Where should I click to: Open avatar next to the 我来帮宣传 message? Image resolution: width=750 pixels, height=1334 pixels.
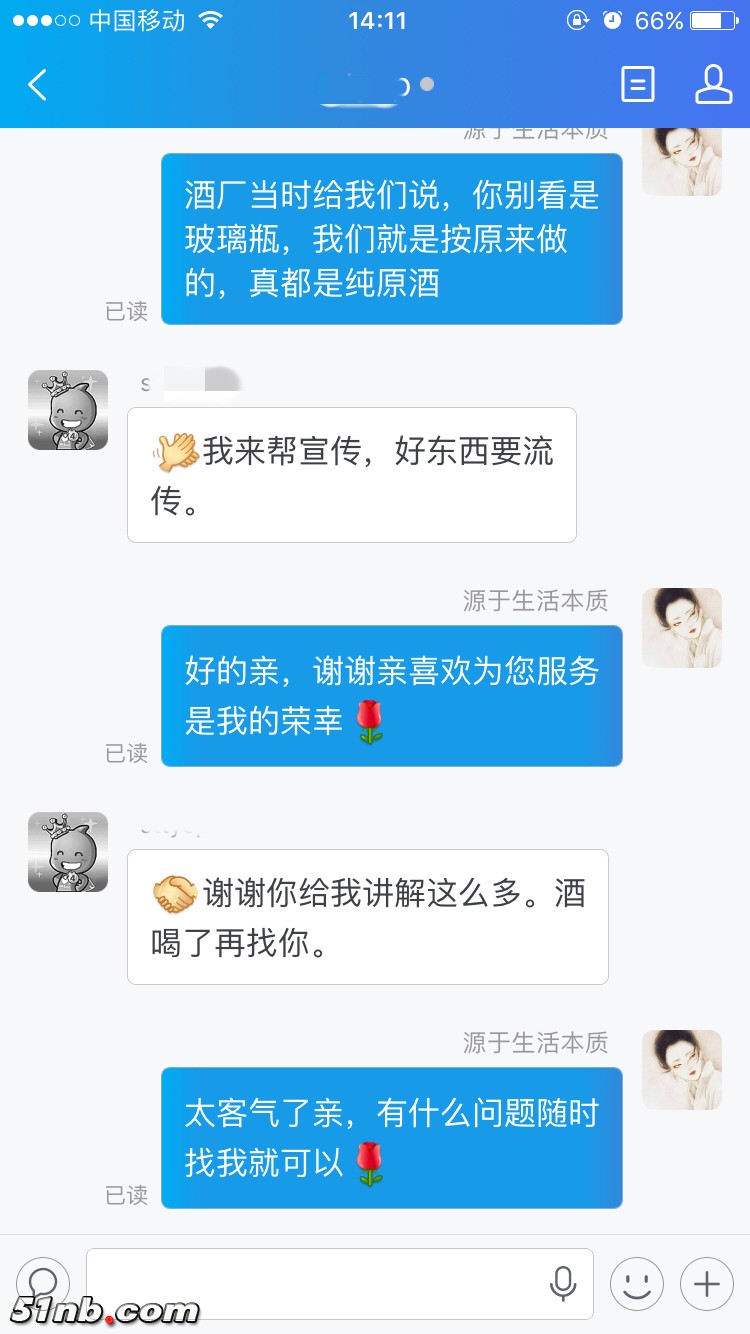click(x=68, y=410)
